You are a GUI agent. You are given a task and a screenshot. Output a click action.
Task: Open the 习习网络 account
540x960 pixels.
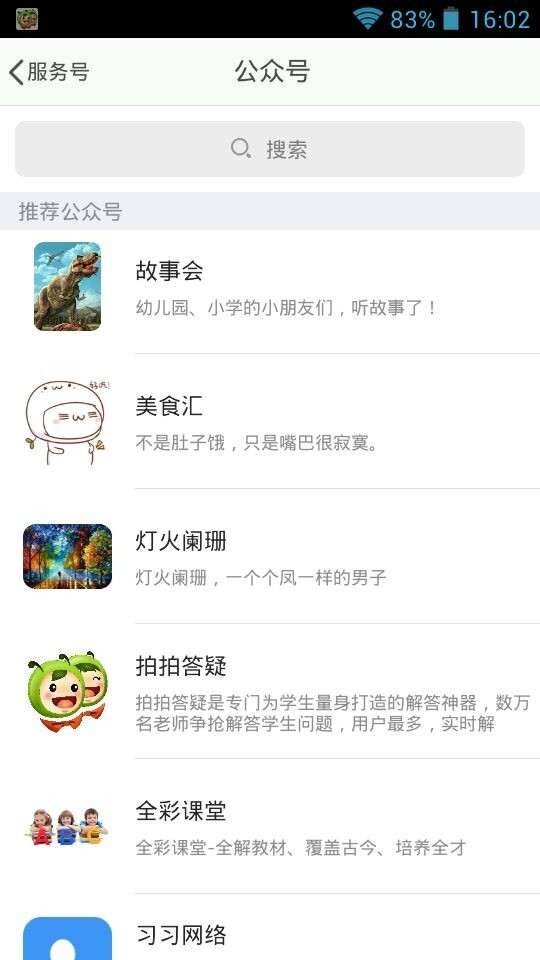coord(270,927)
